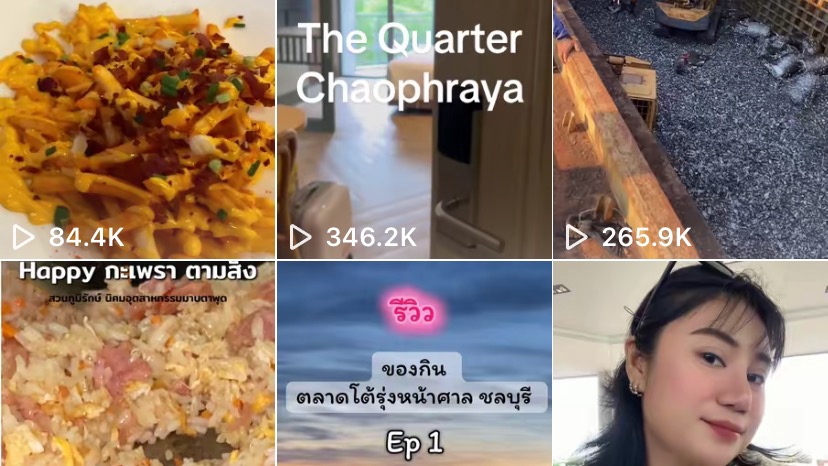This screenshot has height=466, width=828.
Task: Open the video of the woman with sunglasses
Action: coord(690,365)
